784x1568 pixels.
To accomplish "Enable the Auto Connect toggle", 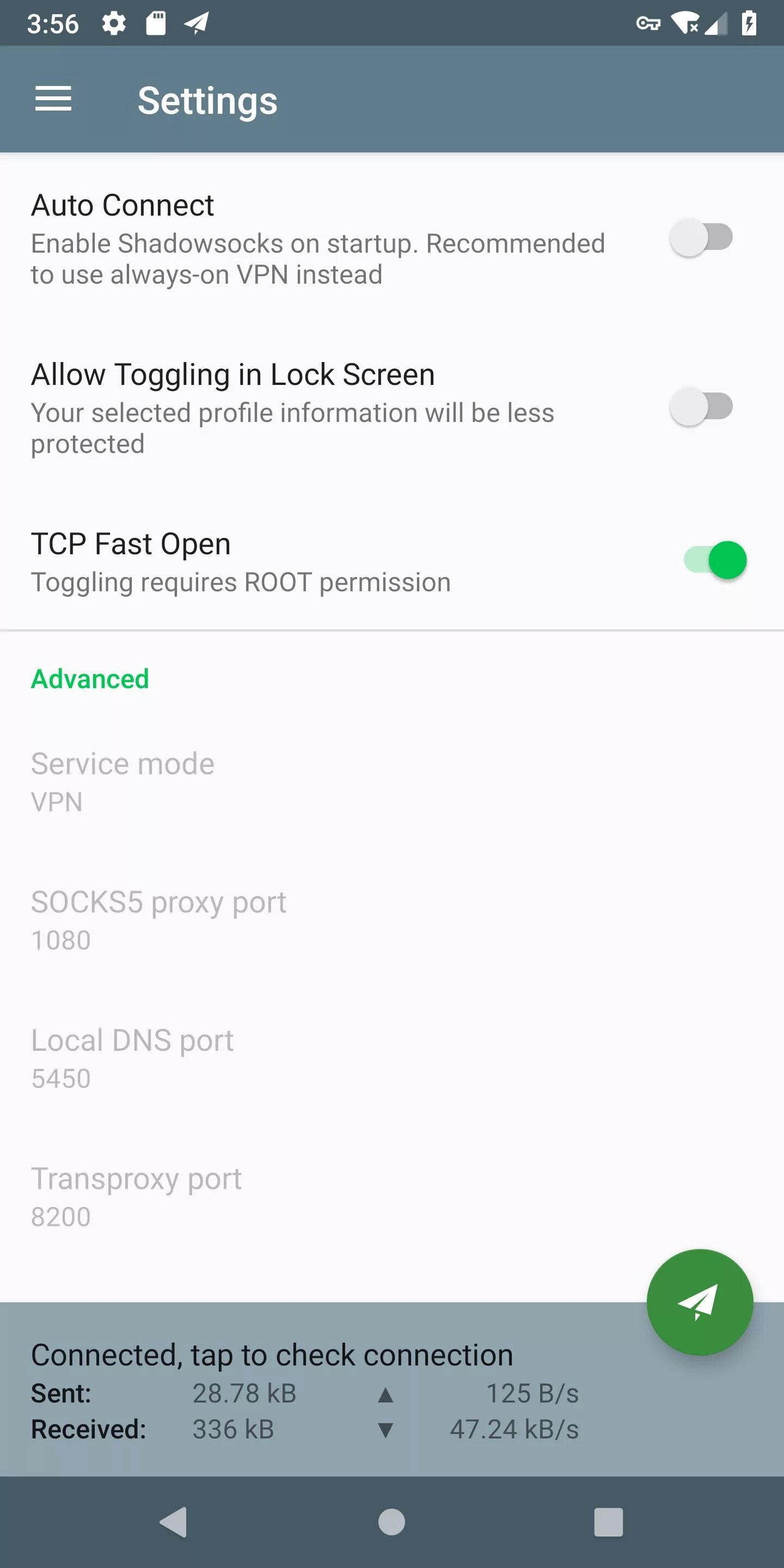I will (701, 238).
